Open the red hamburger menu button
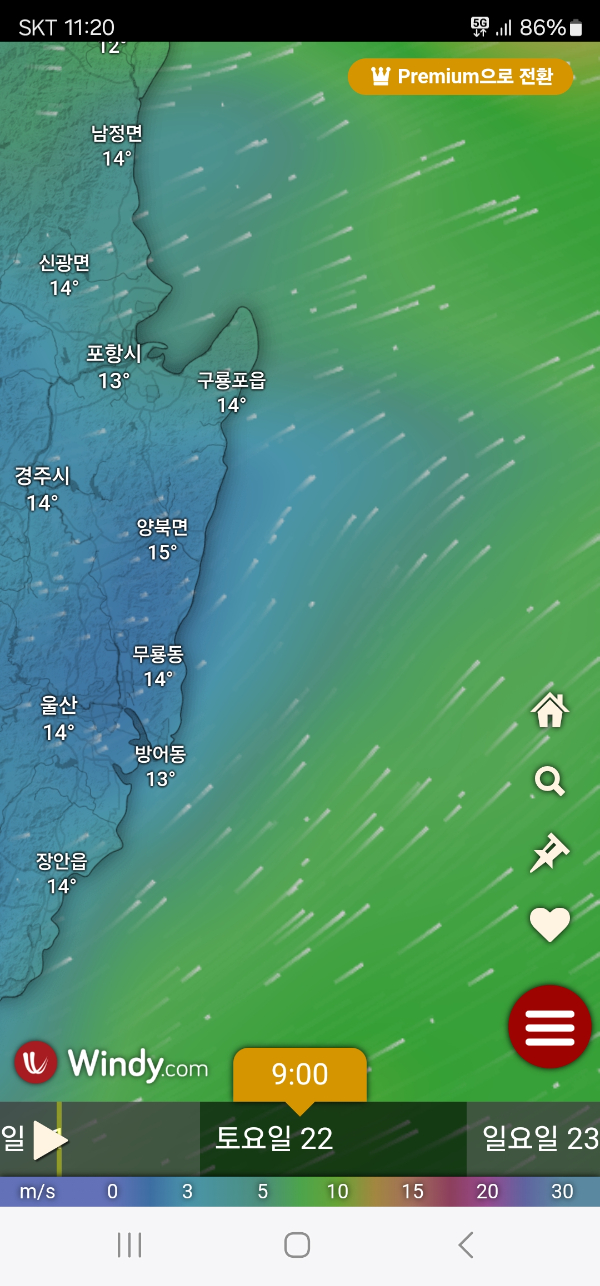The height and width of the screenshot is (1286, 600). (x=550, y=1026)
